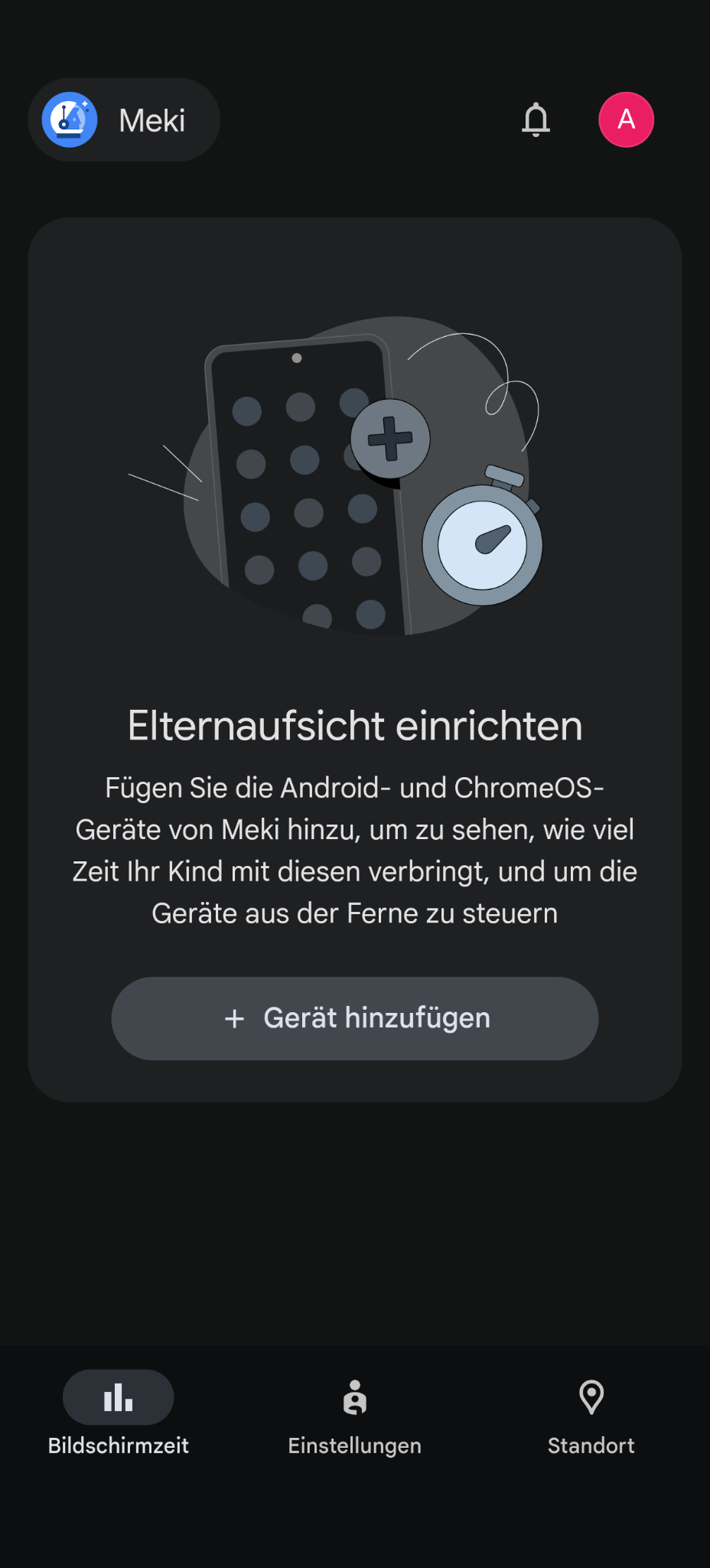Open the Meki child profile selector
Screen dimensions: 710x1568
coord(125,120)
